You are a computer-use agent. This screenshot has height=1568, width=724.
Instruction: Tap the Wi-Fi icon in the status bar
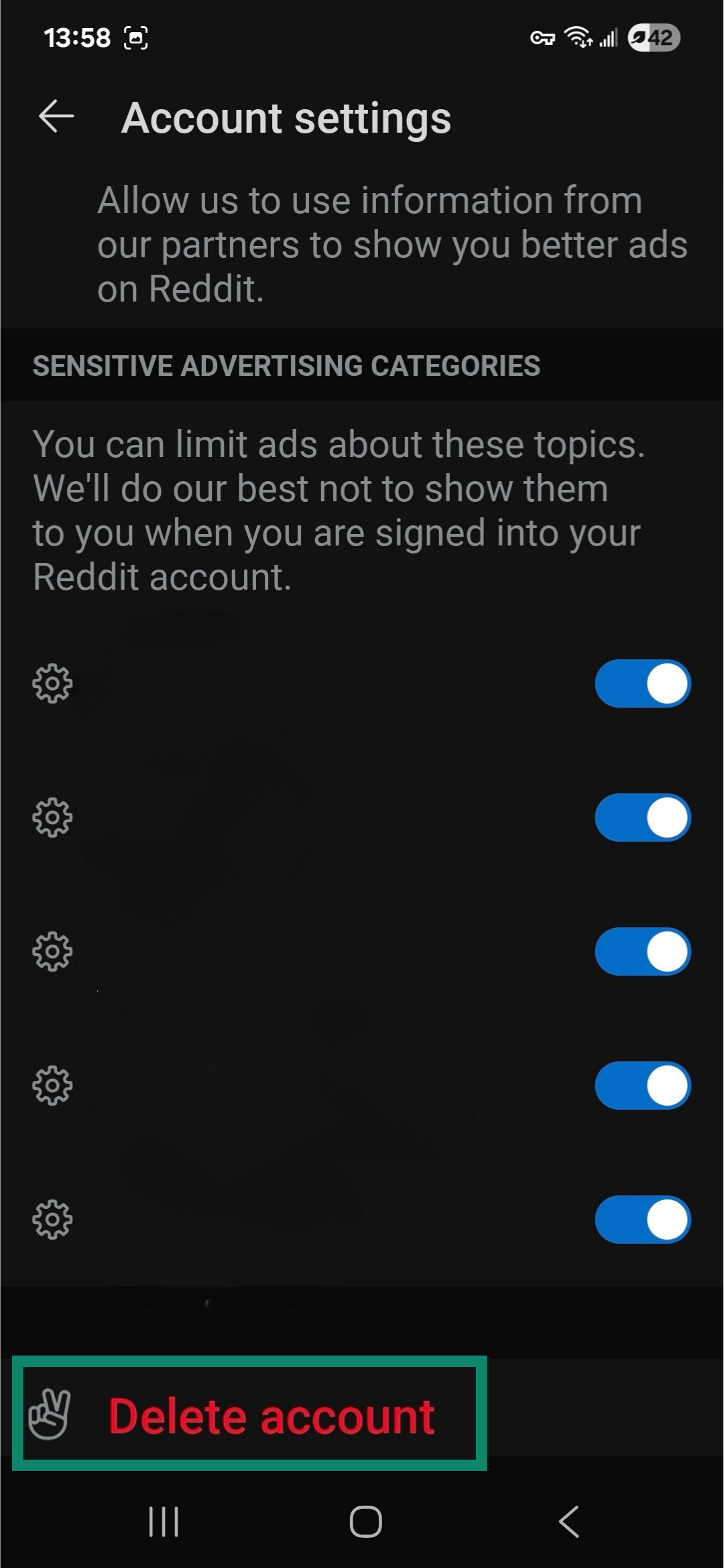pyautogui.click(x=577, y=38)
